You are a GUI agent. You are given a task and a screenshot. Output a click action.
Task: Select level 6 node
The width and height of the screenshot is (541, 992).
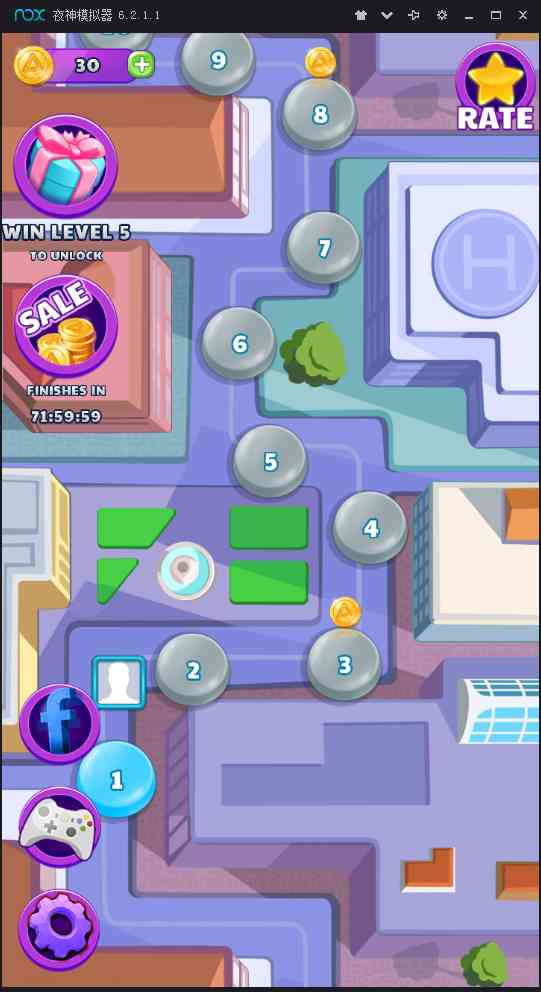pyautogui.click(x=239, y=344)
